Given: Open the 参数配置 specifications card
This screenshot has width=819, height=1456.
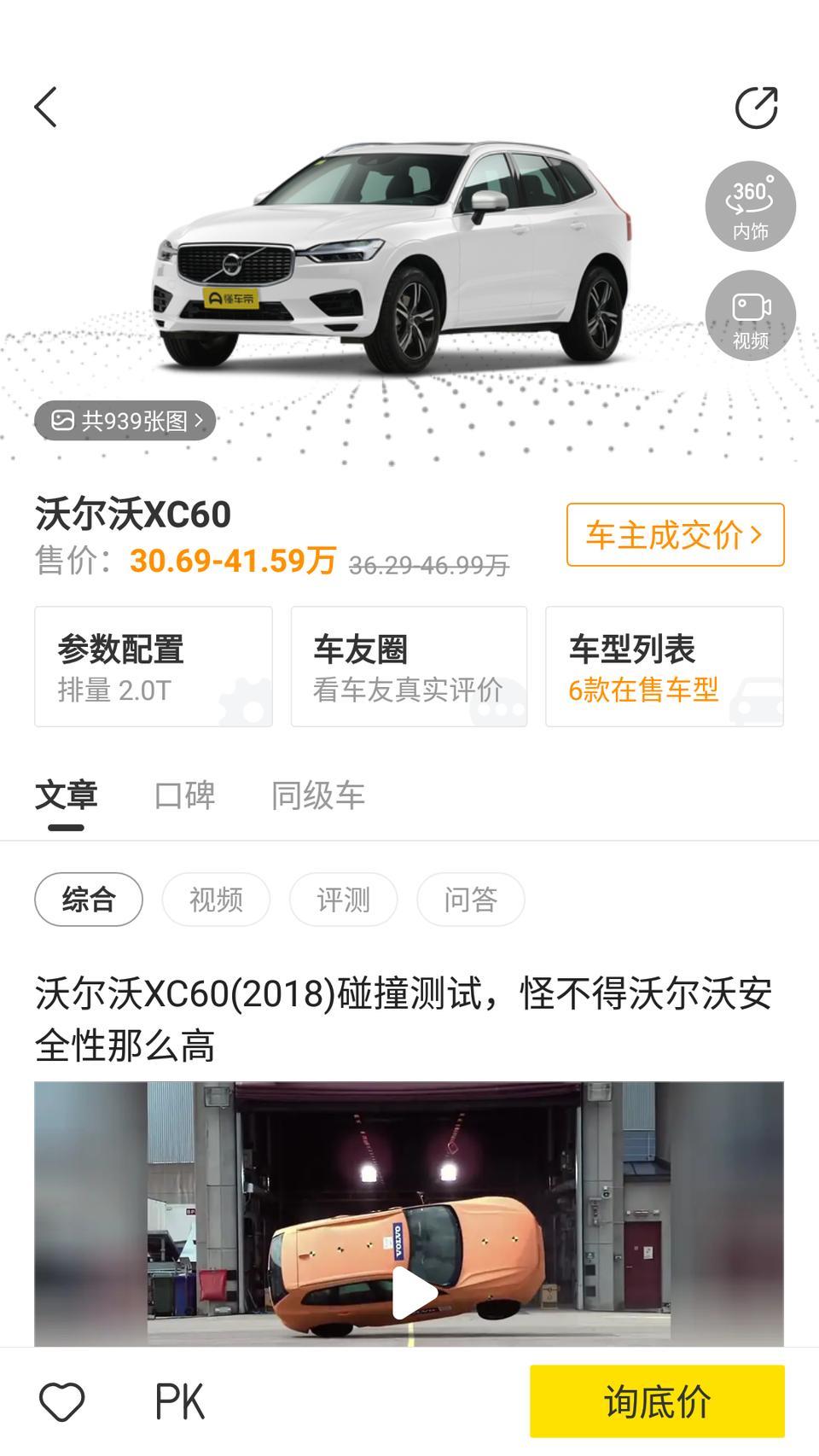Looking at the screenshot, I should click(x=154, y=667).
